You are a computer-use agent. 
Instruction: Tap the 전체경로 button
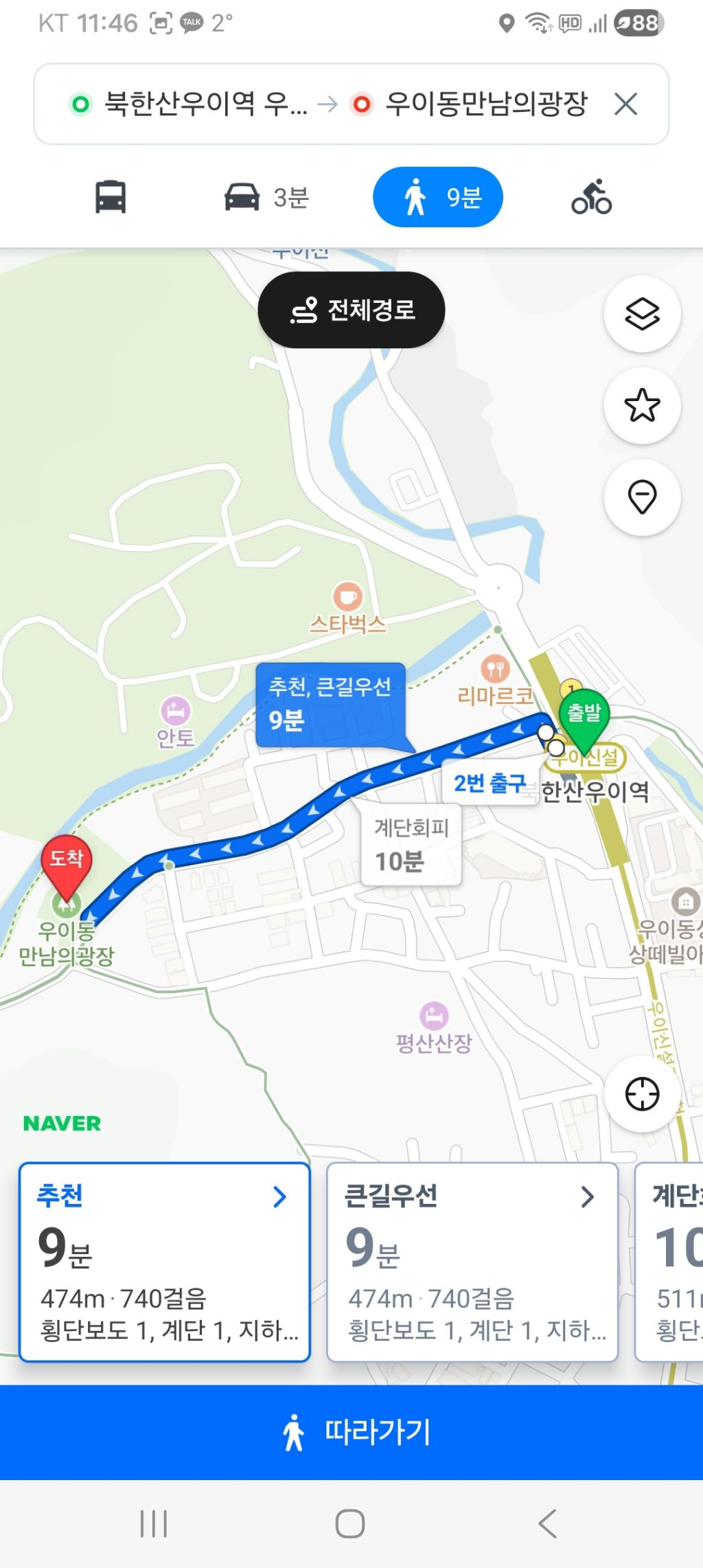[x=351, y=310]
